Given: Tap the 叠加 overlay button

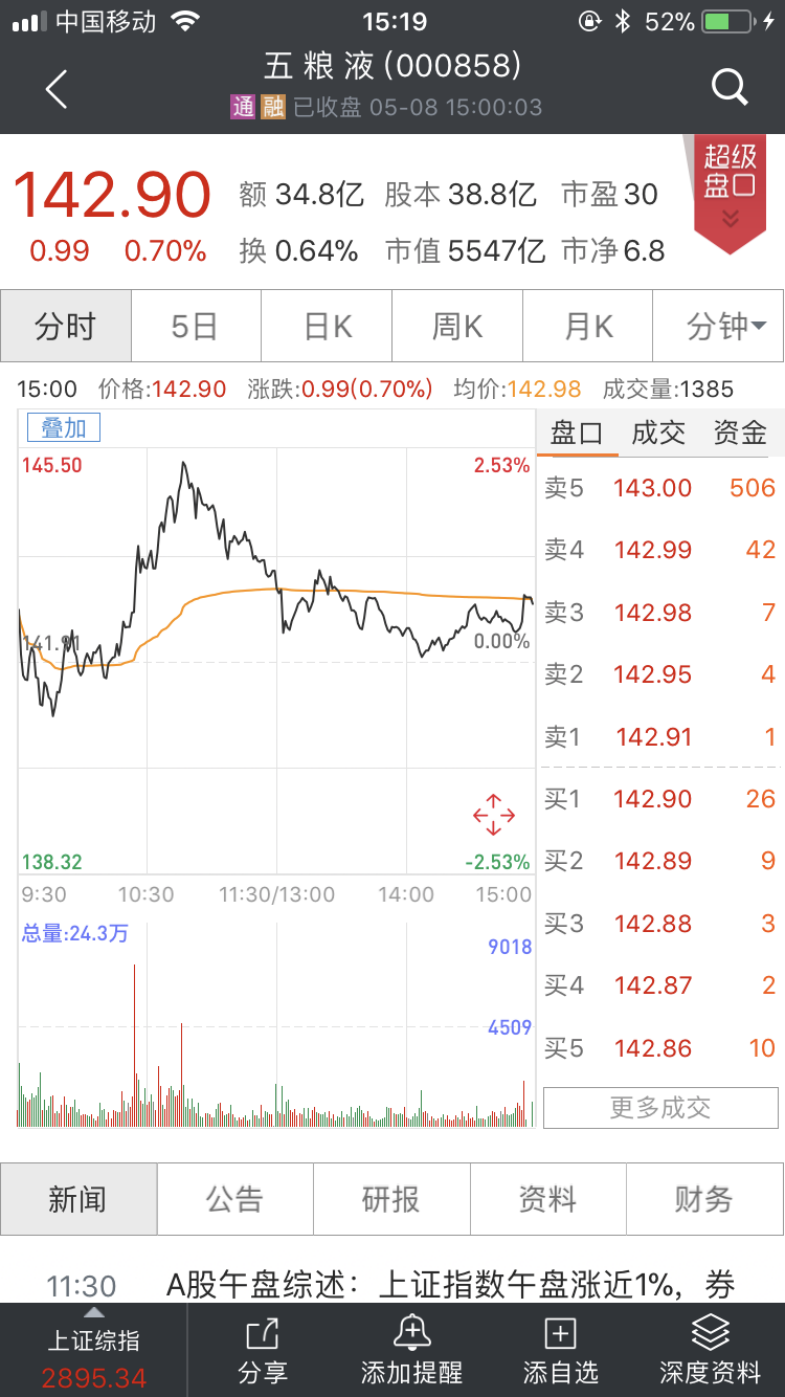Looking at the screenshot, I should pos(63,428).
